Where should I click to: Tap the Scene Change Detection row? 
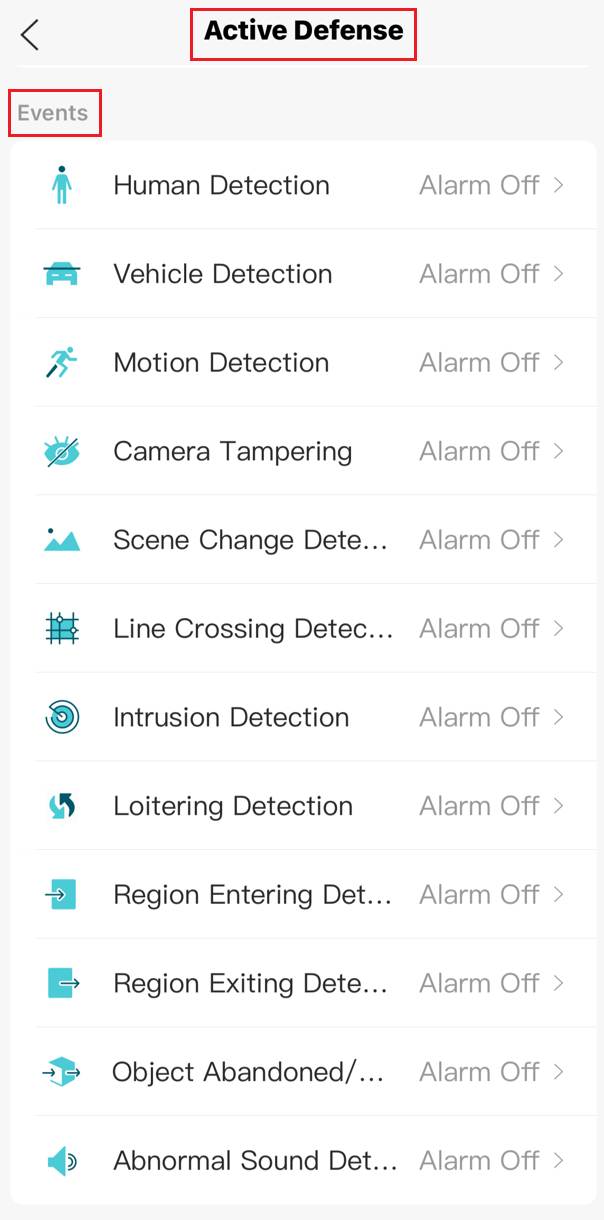click(302, 540)
